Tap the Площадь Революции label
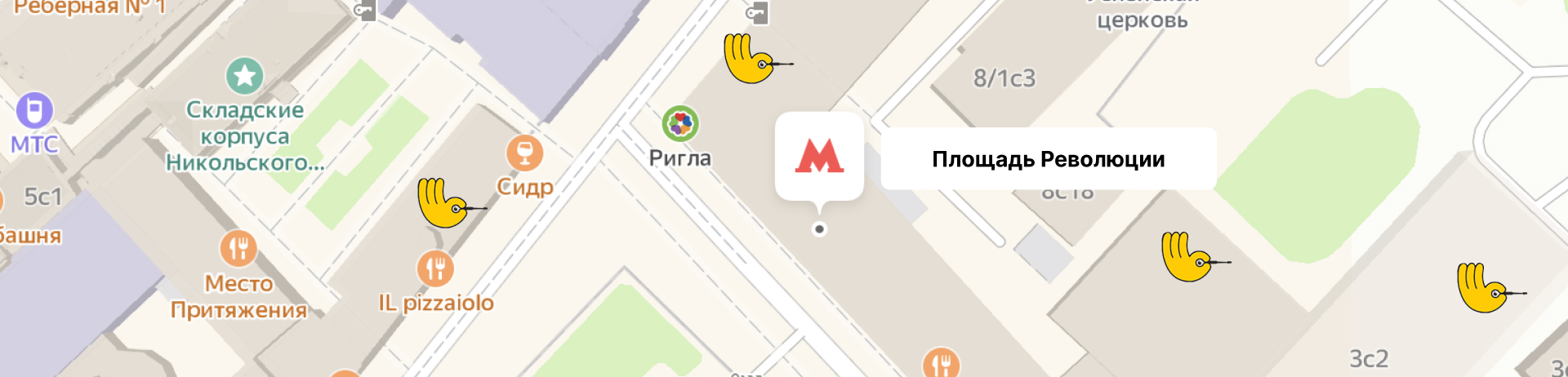Viewport: 1568px width, 377px height. point(1048,159)
